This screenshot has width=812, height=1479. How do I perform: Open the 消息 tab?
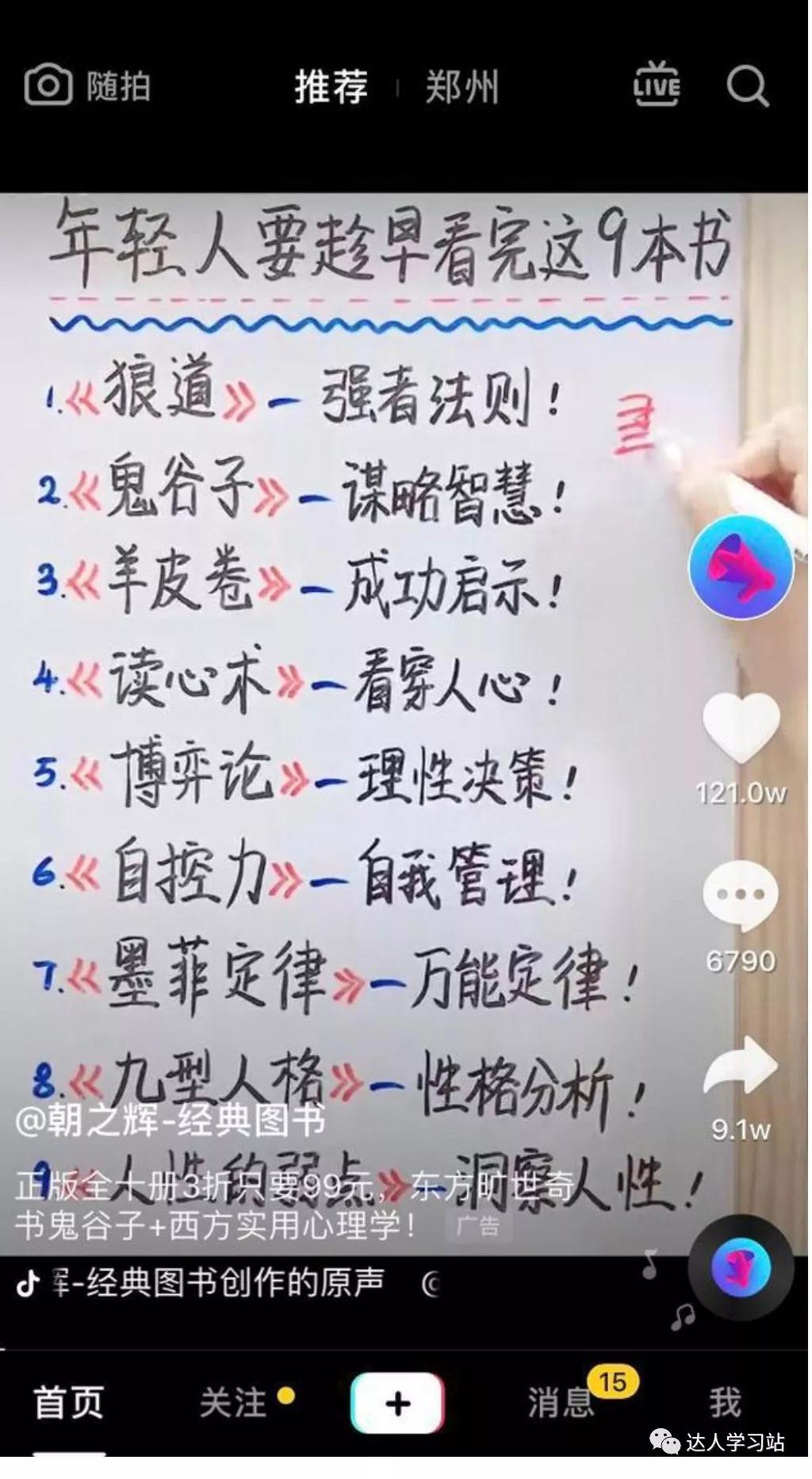pyautogui.click(x=561, y=1402)
